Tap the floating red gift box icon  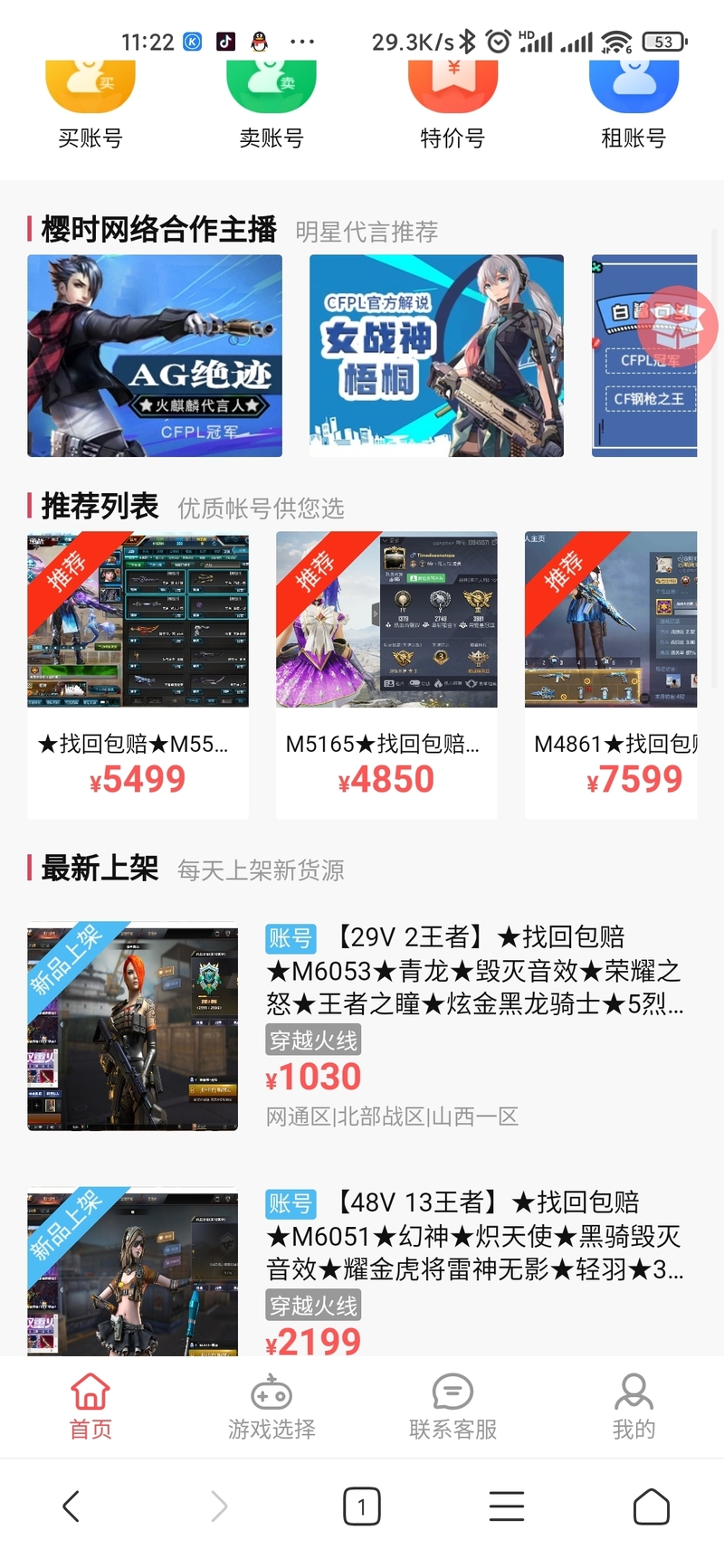coord(678,328)
